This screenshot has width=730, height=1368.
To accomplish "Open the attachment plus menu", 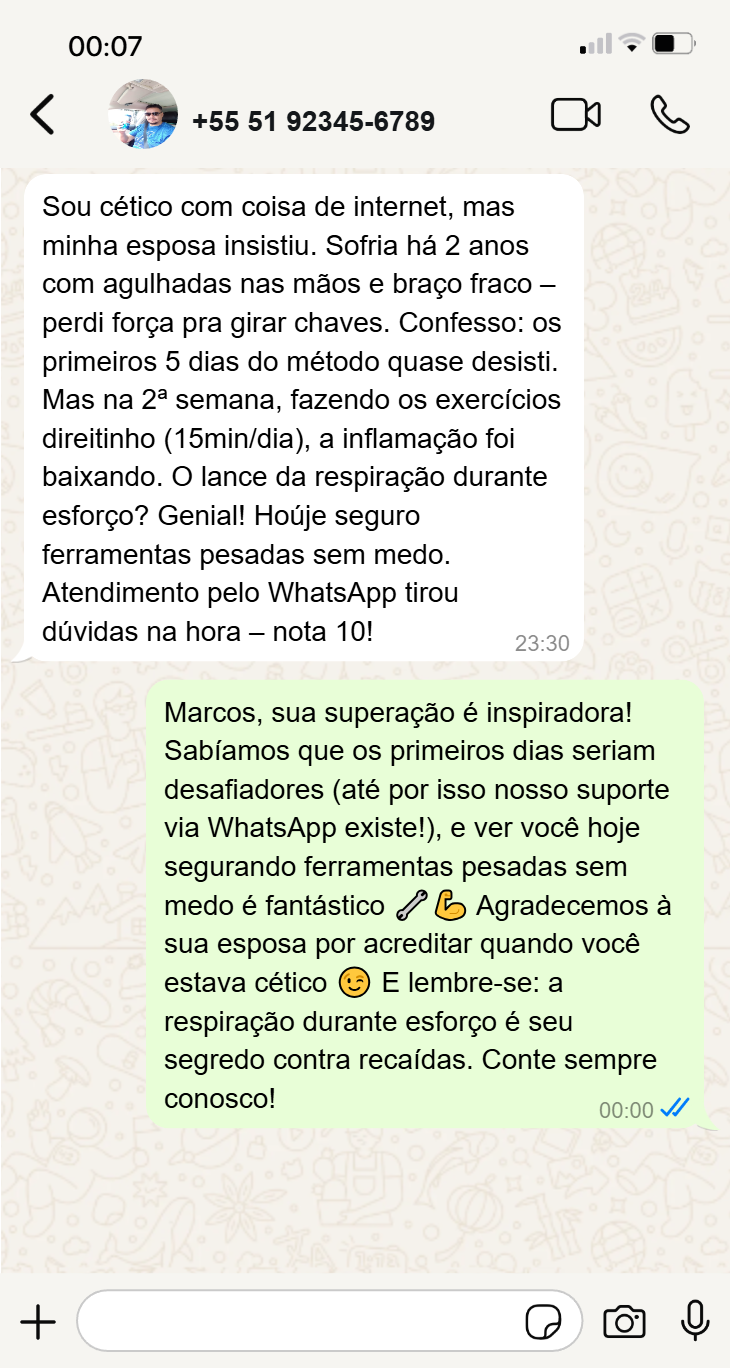I will coord(38,1322).
